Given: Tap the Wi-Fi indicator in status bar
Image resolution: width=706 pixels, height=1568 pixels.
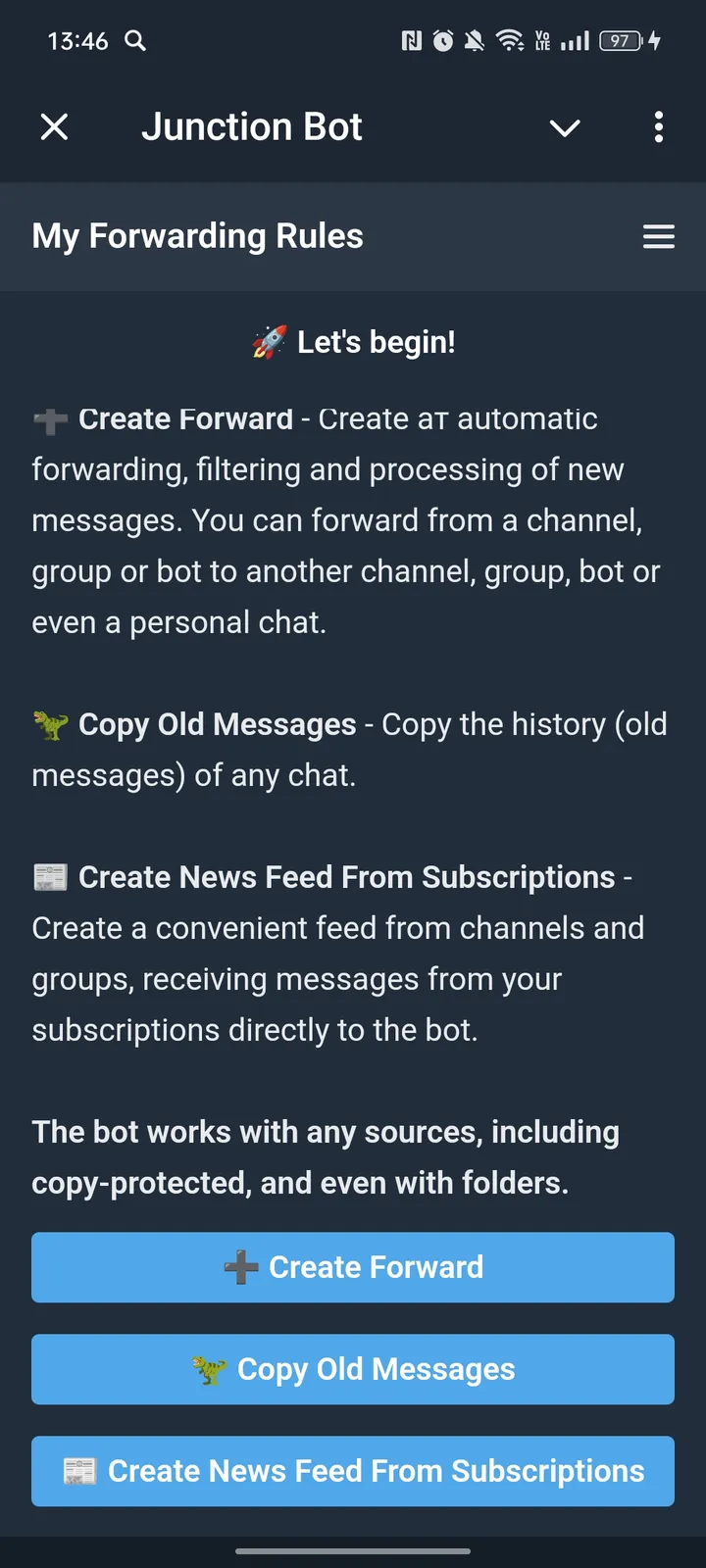Looking at the screenshot, I should (x=509, y=41).
